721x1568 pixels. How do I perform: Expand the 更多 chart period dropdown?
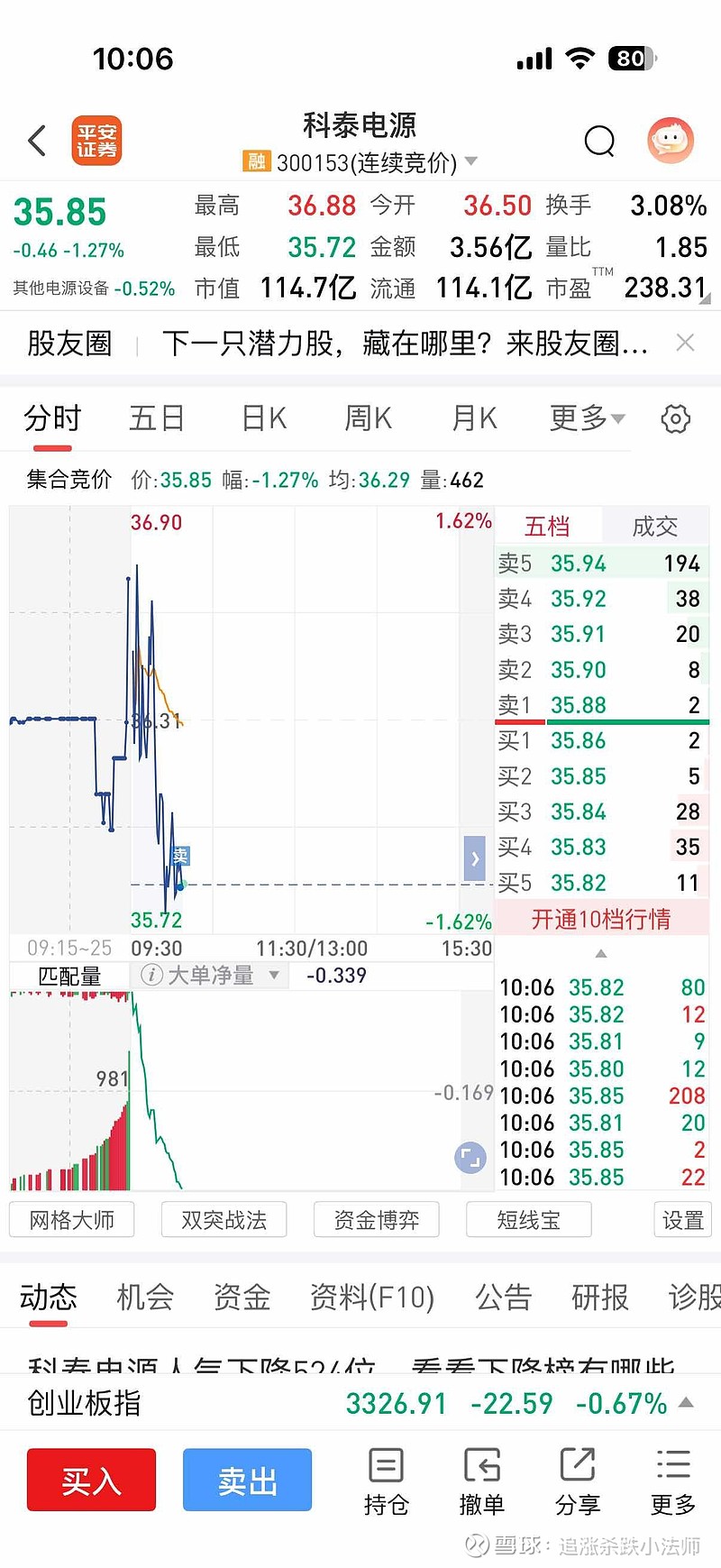[584, 417]
